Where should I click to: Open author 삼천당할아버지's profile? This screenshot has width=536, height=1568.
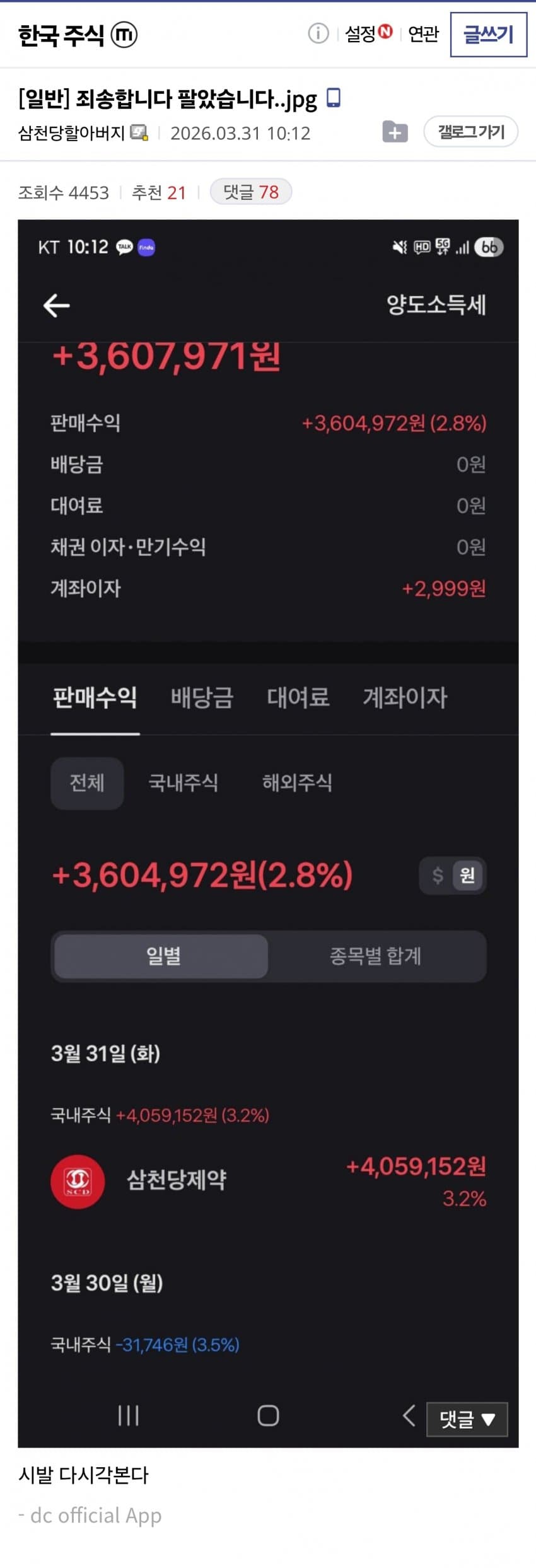[71, 133]
